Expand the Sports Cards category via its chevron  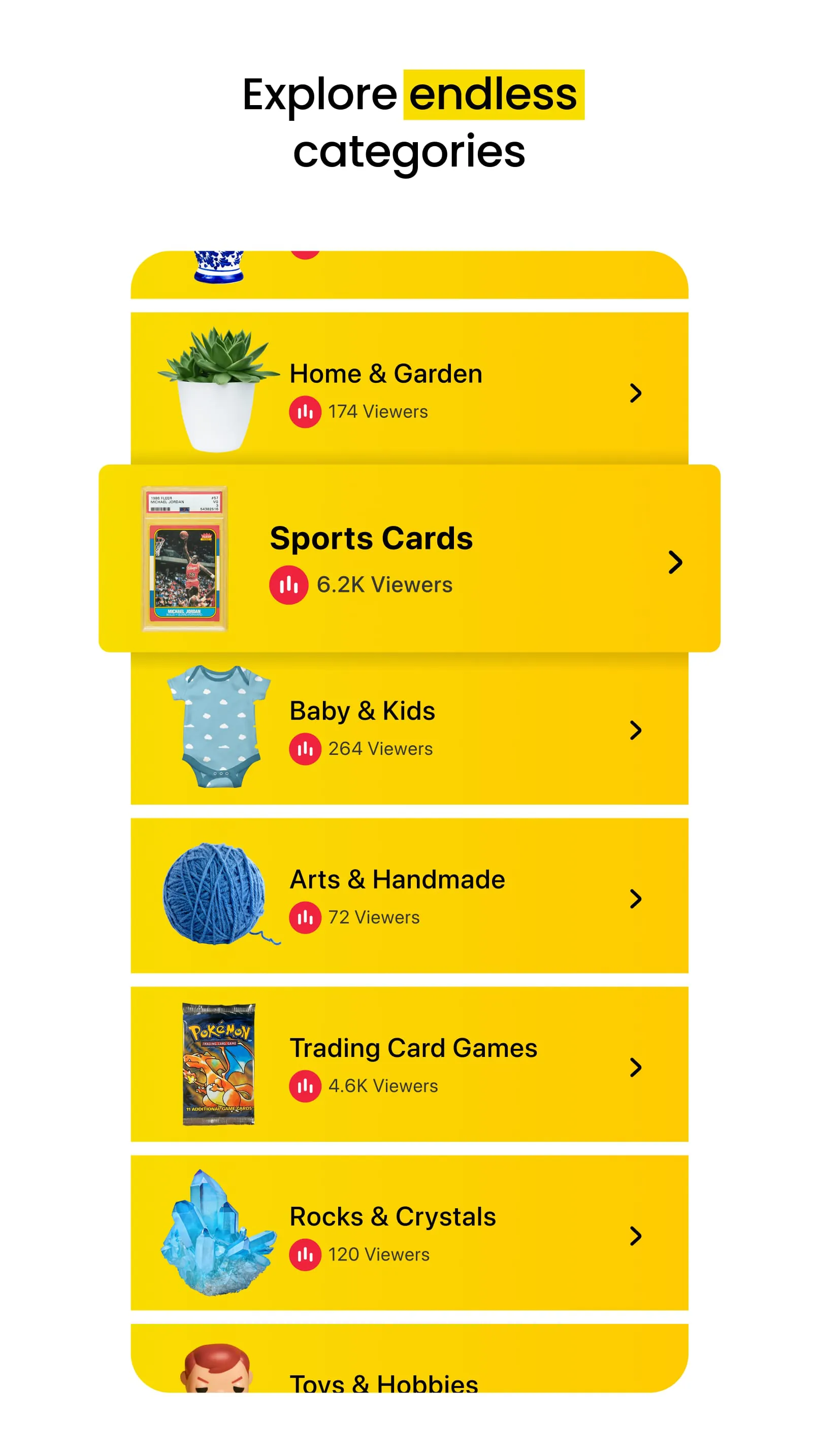[676, 563]
